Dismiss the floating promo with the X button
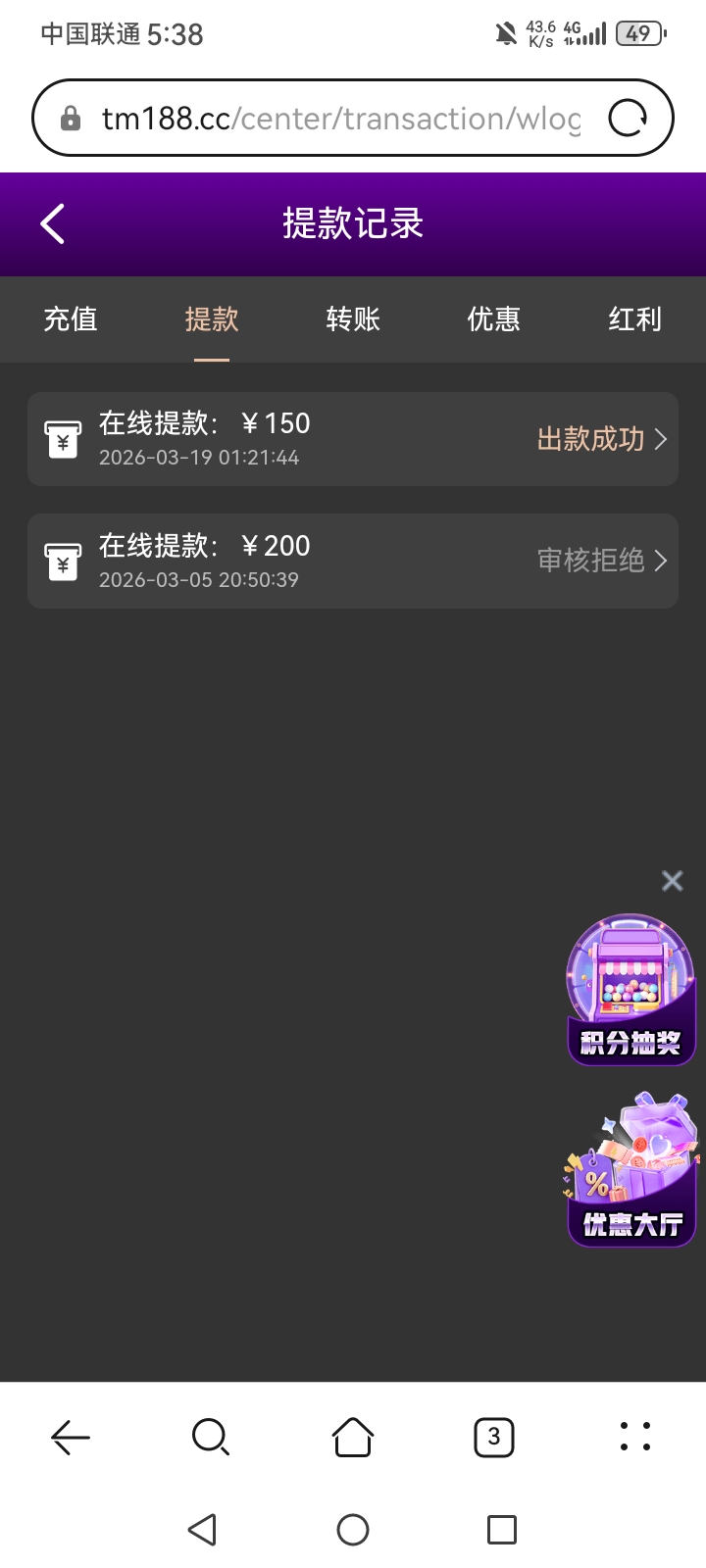Screen dimensions: 706x1568 tap(672, 880)
